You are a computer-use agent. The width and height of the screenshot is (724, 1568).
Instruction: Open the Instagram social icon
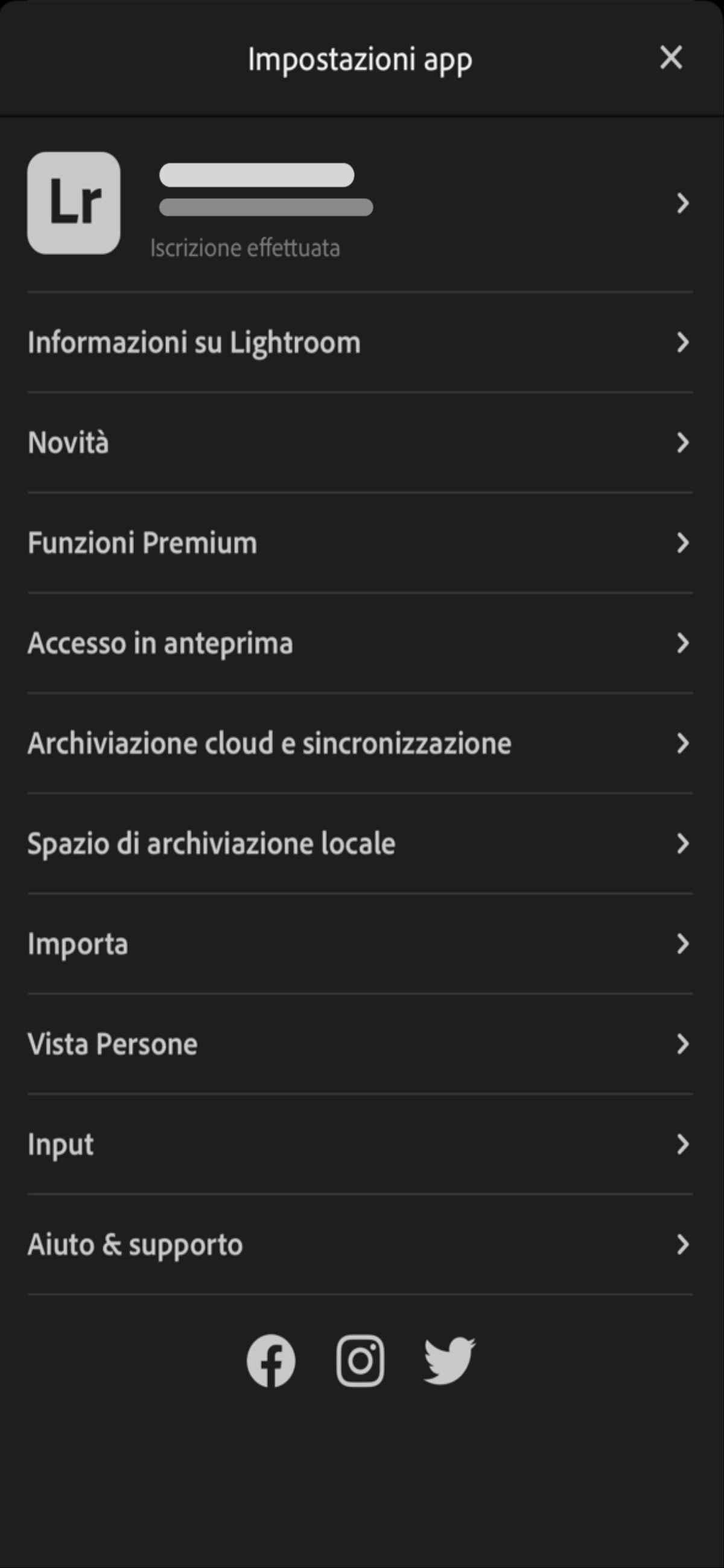361,1361
